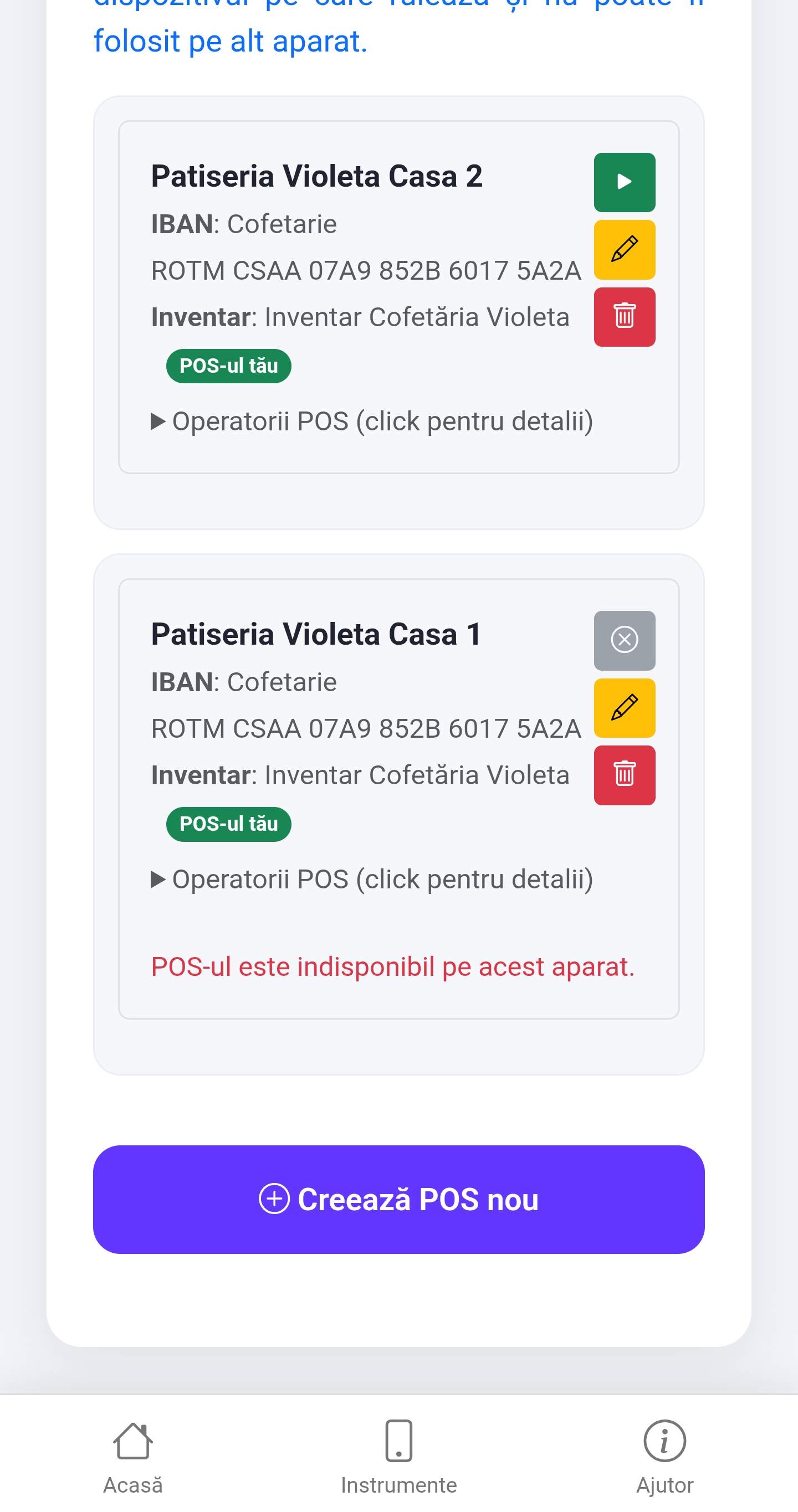Viewport: 798px width, 1512px height.
Task: Delete Patiseria Violeta Casa 2 POS
Action: pos(624,317)
